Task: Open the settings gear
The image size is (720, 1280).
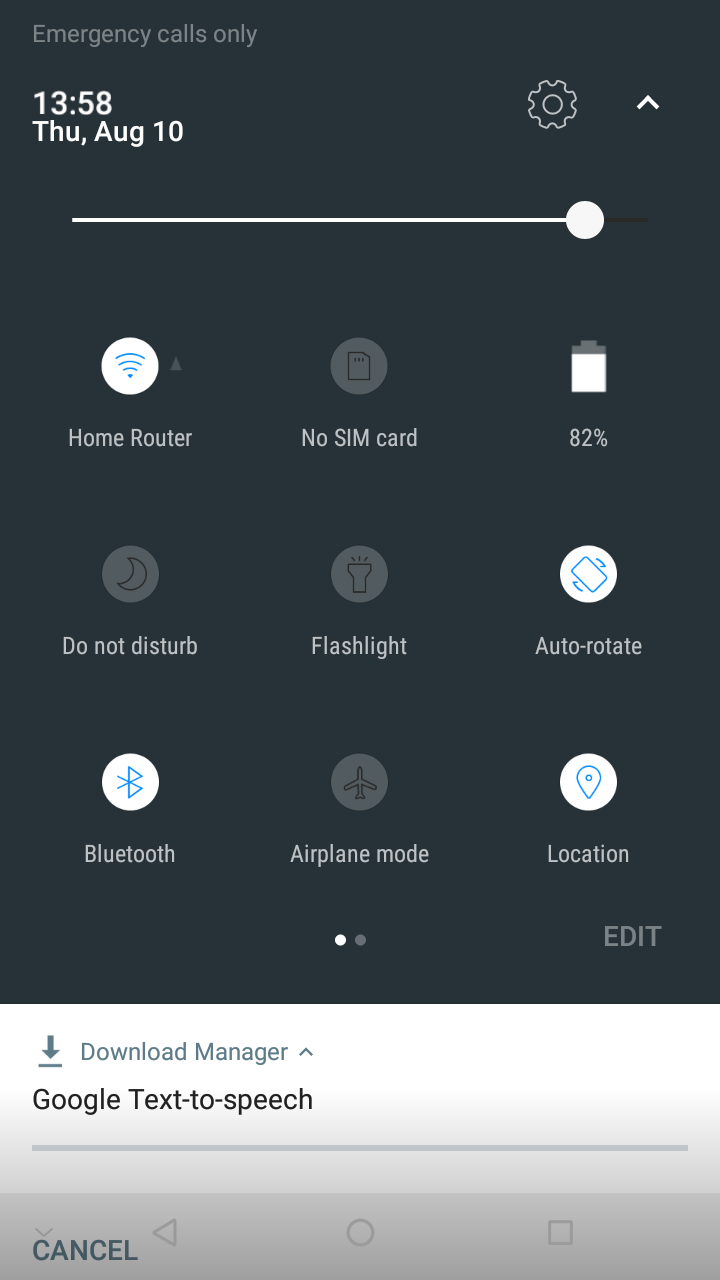Action: [552, 104]
